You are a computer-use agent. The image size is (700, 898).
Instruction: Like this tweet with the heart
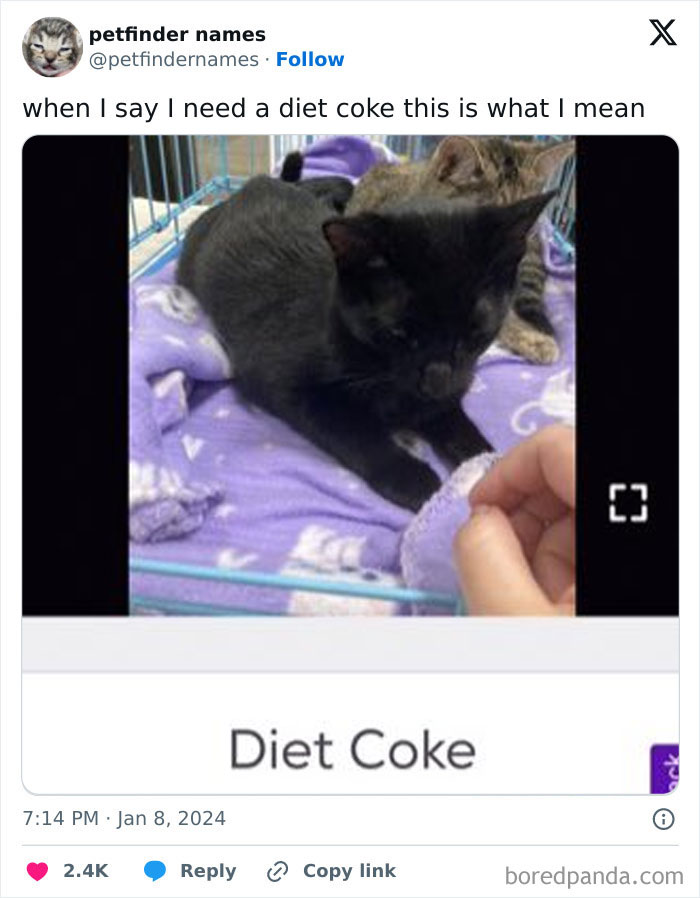pyautogui.click(x=37, y=871)
